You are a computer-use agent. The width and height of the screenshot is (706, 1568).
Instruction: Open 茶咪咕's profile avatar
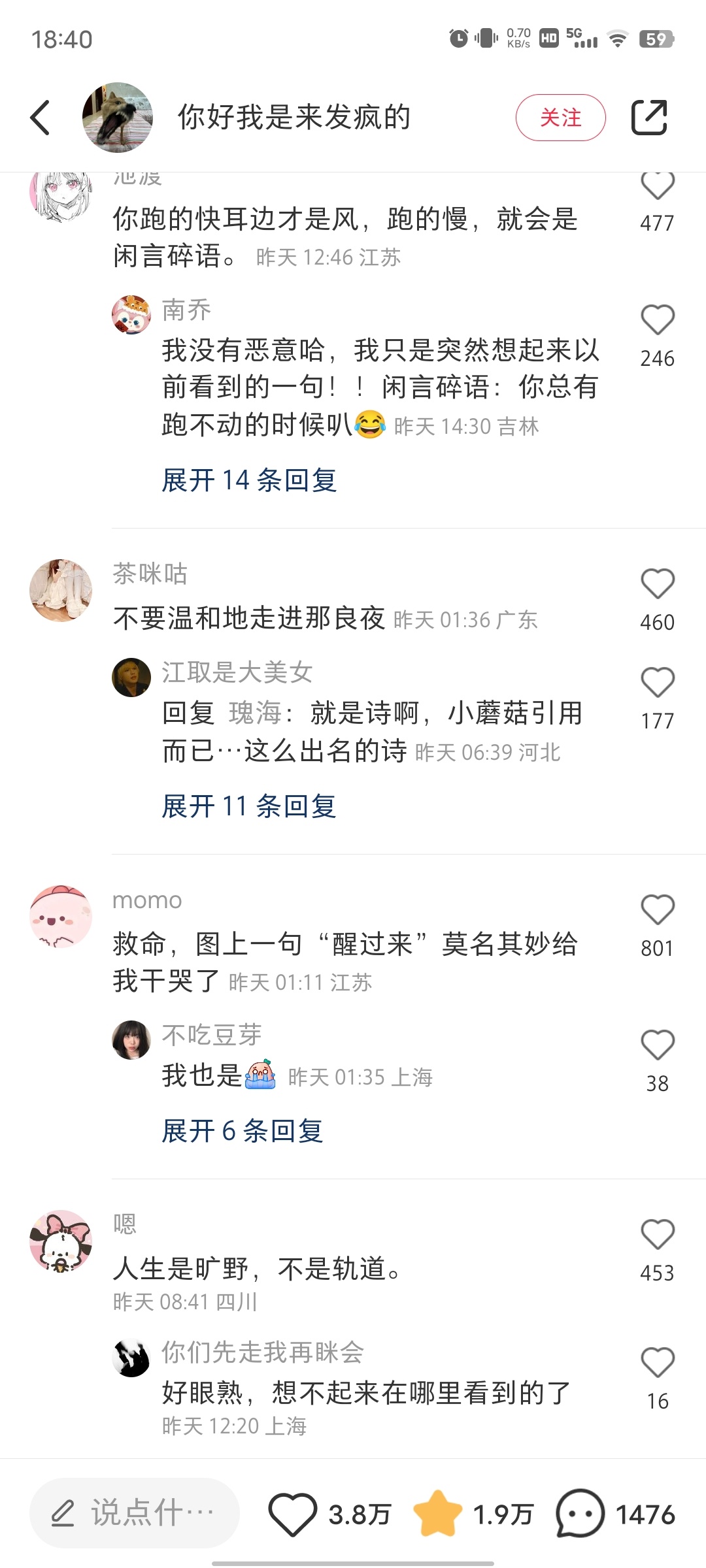point(61,590)
